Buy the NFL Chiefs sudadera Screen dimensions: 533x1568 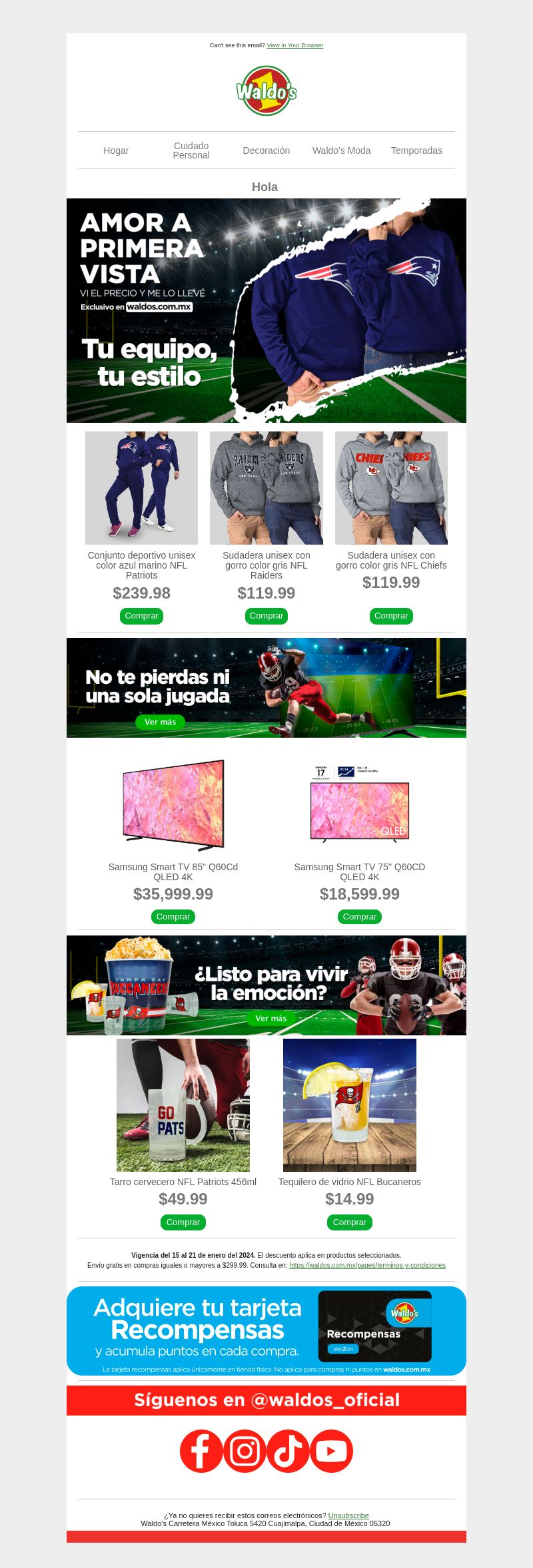391,616
